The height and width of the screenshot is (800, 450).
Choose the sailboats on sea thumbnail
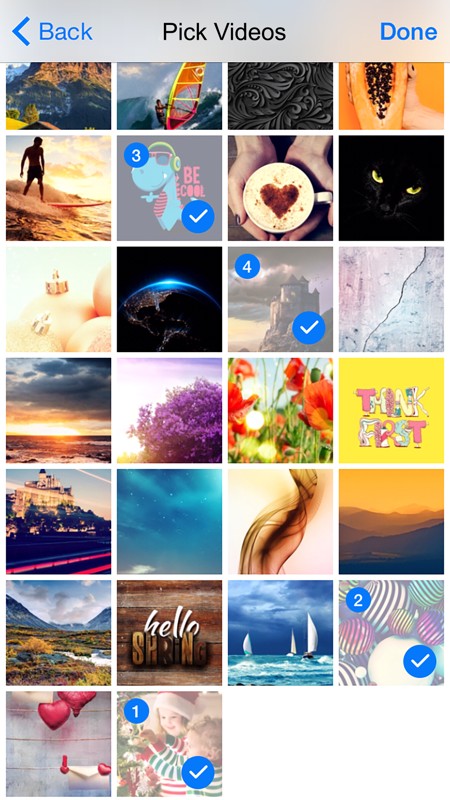point(280,633)
